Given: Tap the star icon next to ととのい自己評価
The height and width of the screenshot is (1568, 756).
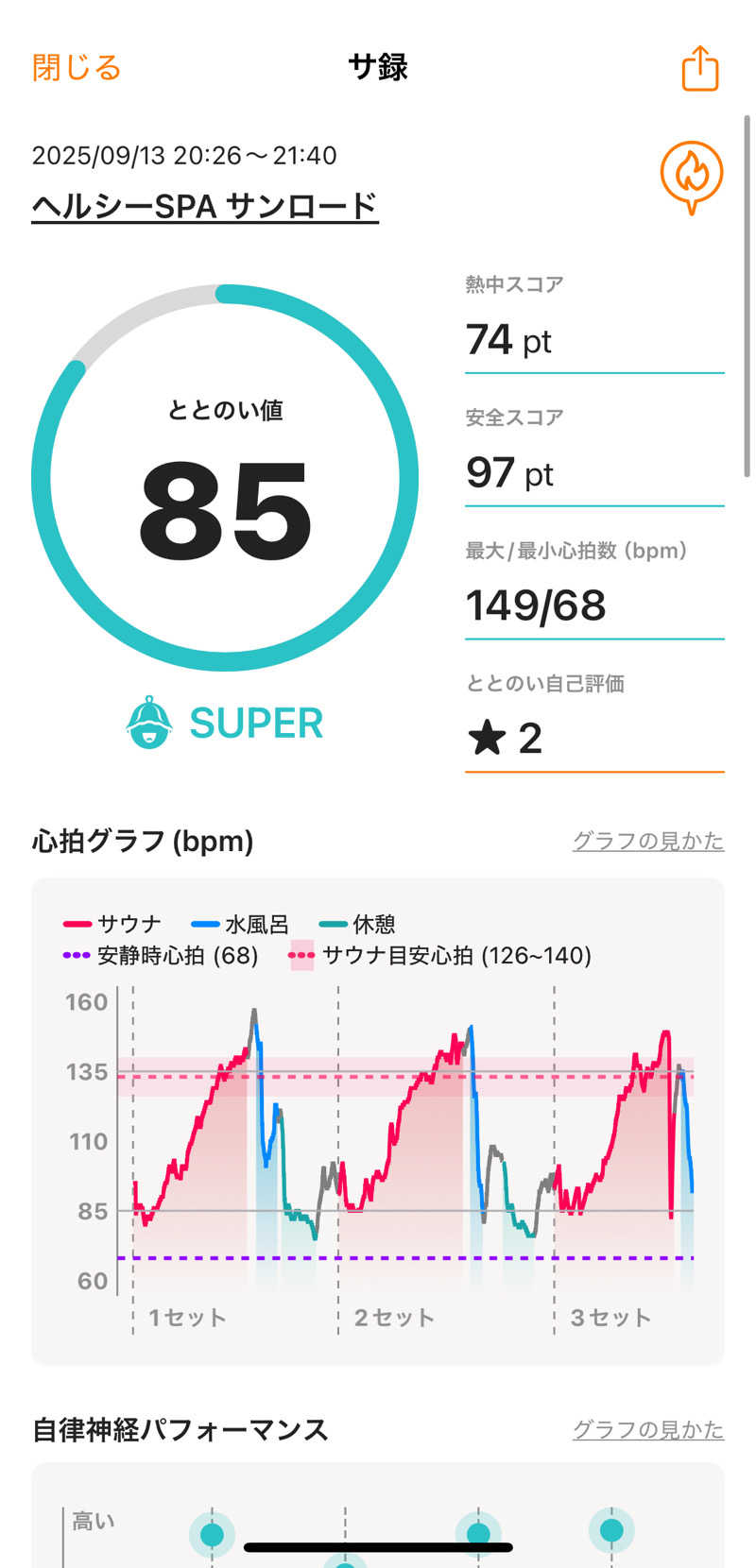Looking at the screenshot, I should click(486, 739).
